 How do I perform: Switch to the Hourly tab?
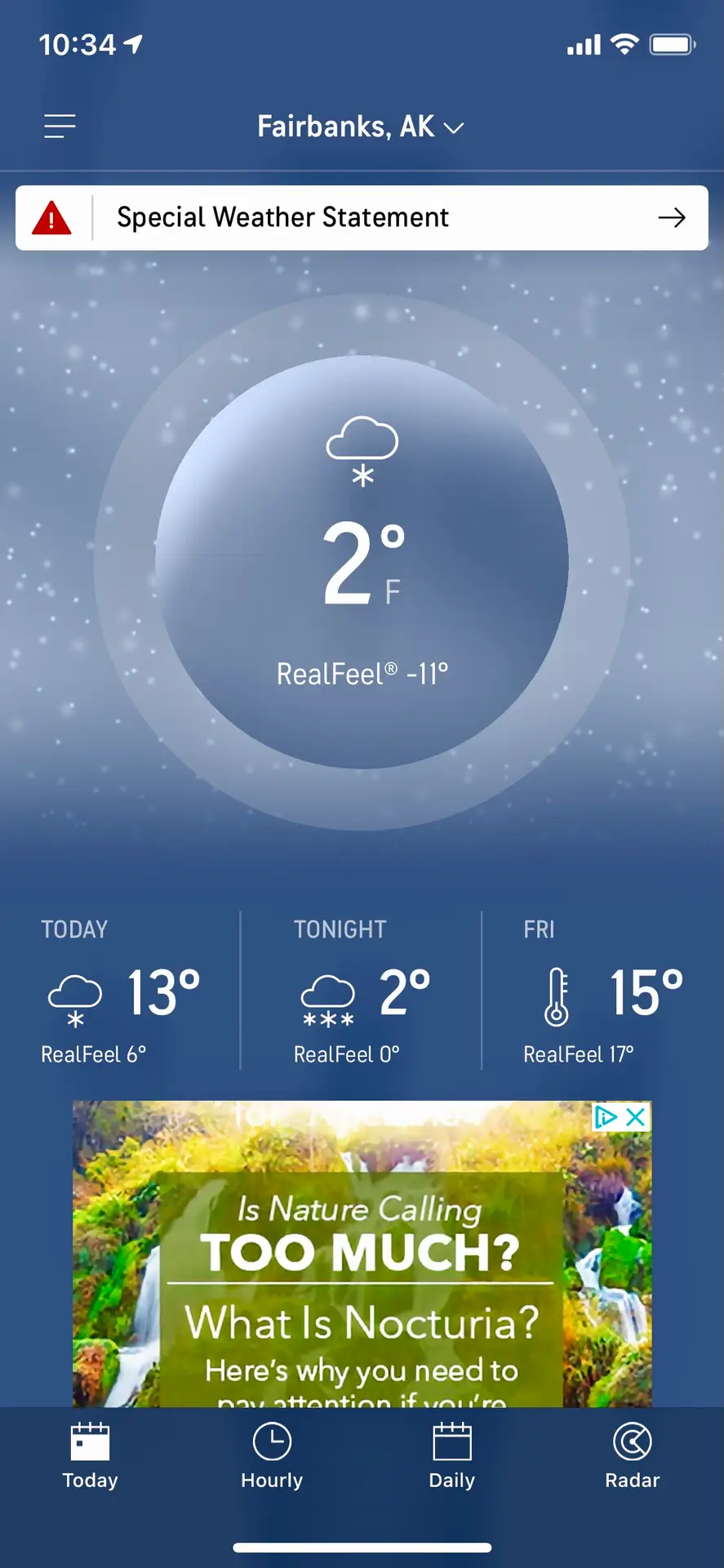tap(272, 1457)
